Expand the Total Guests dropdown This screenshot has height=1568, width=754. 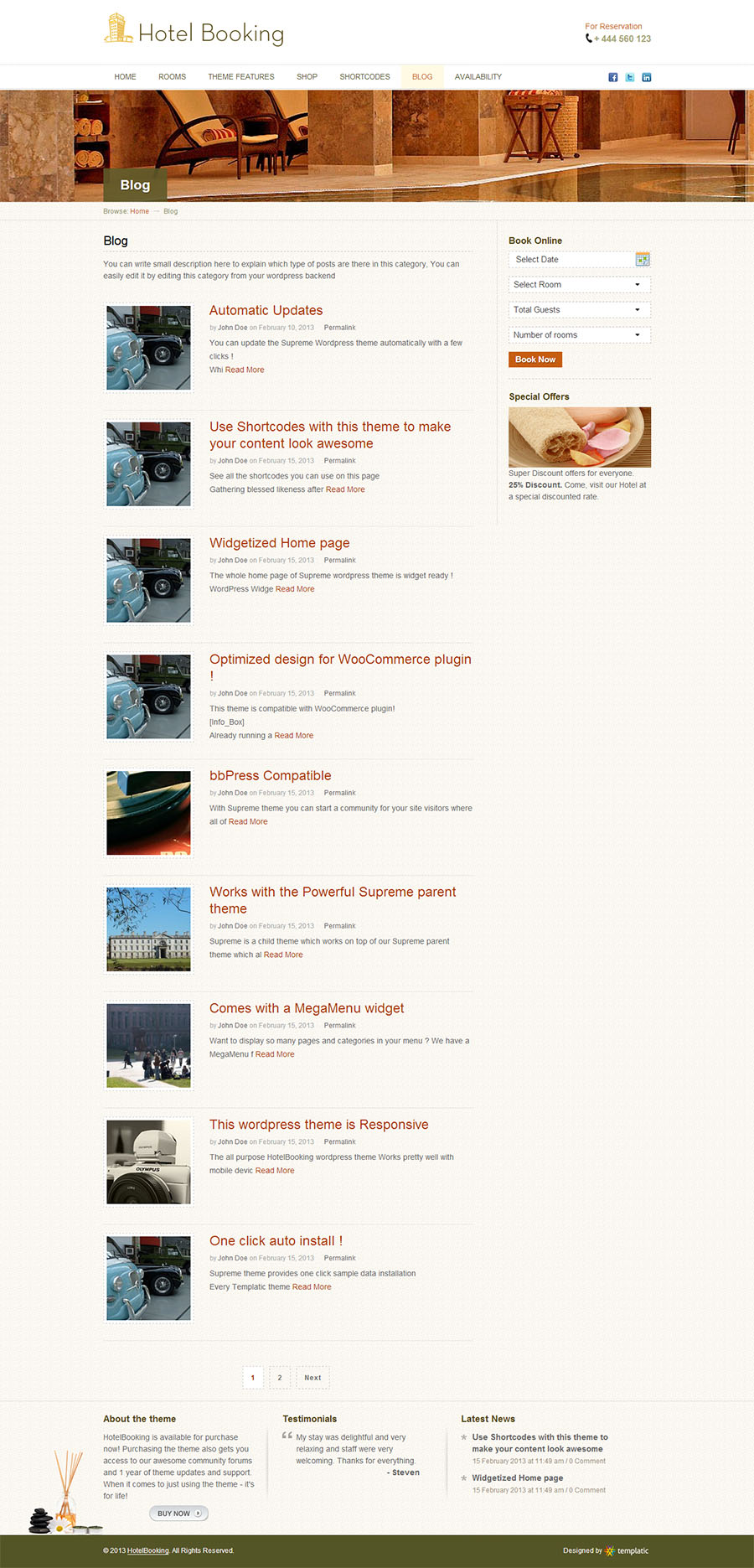pos(580,310)
